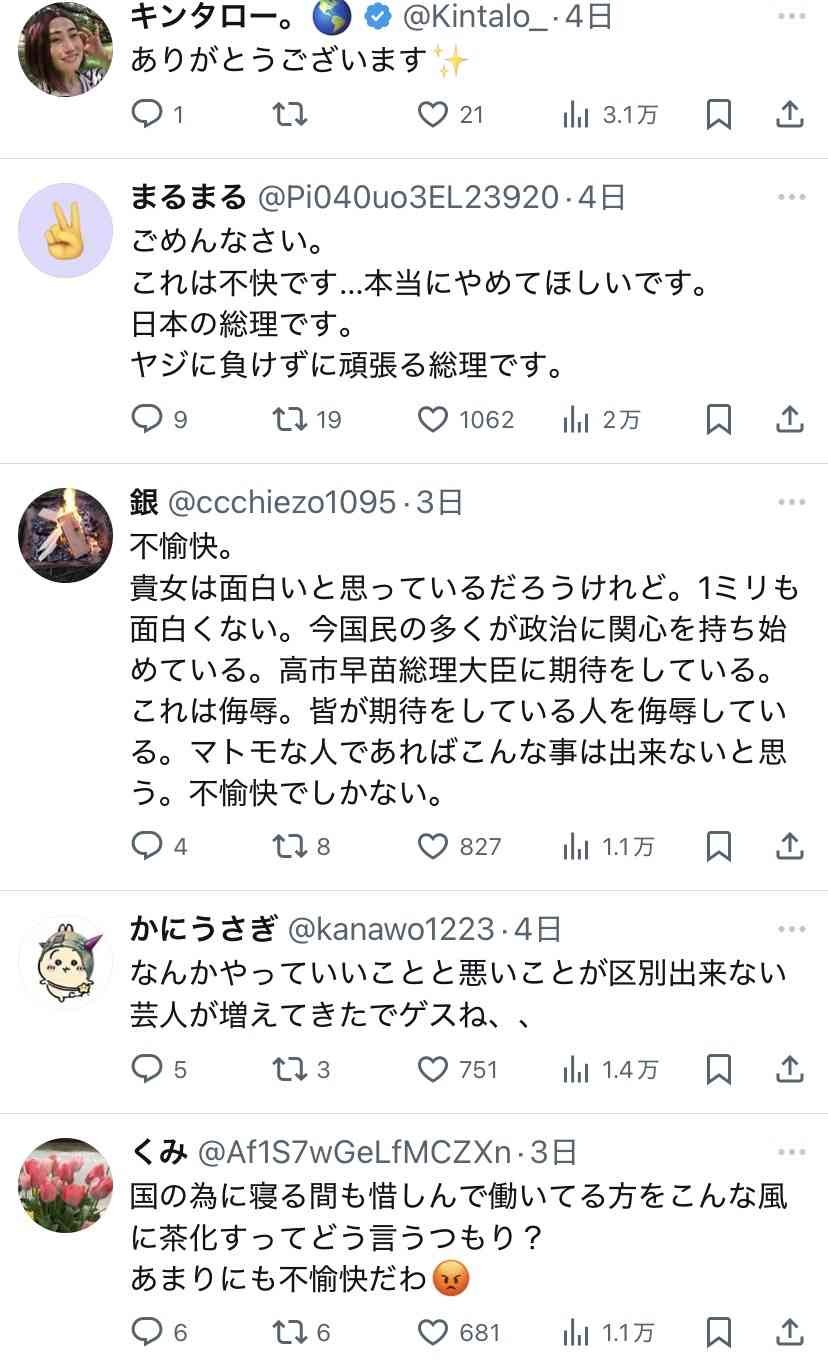Open まるまる's profile avatar
This screenshot has width=828, height=1365.
(65, 230)
